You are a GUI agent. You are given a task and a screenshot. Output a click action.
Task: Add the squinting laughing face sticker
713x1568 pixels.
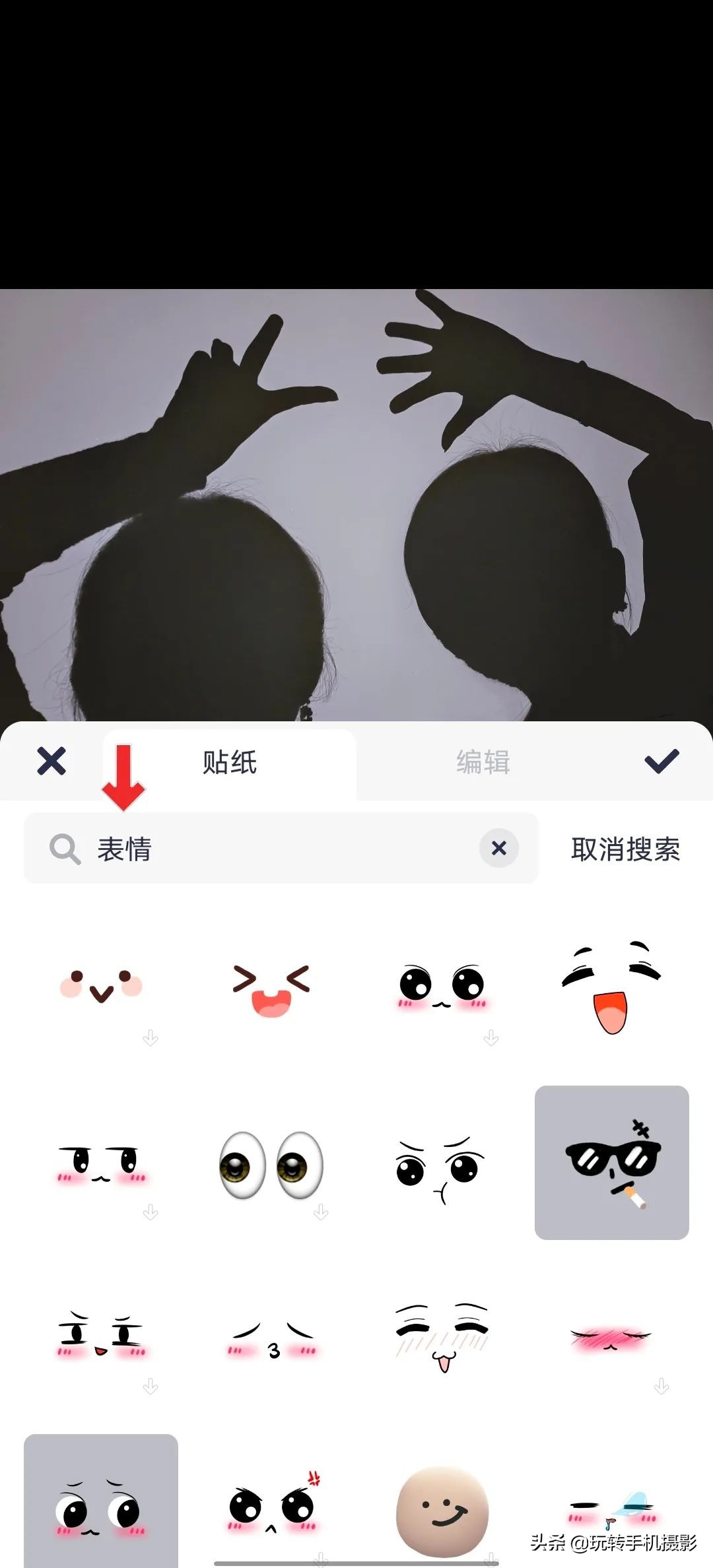click(271, 990)
